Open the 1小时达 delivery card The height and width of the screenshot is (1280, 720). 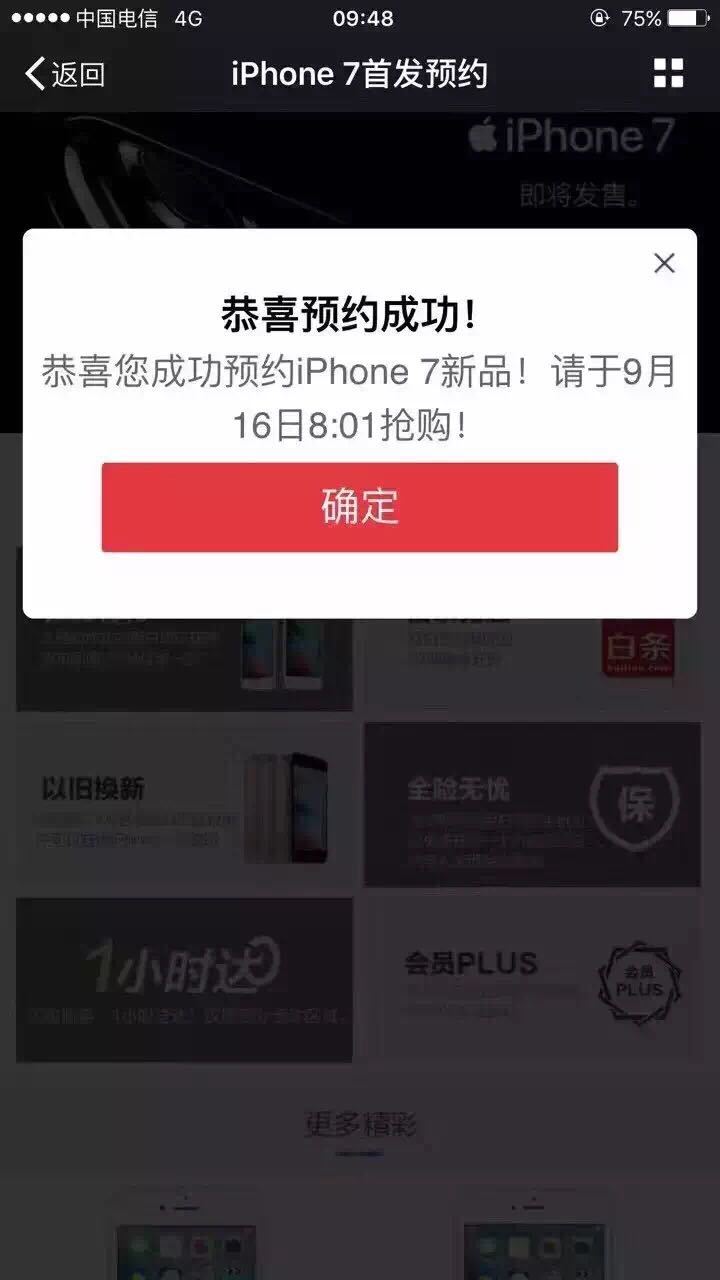(185, 979)
